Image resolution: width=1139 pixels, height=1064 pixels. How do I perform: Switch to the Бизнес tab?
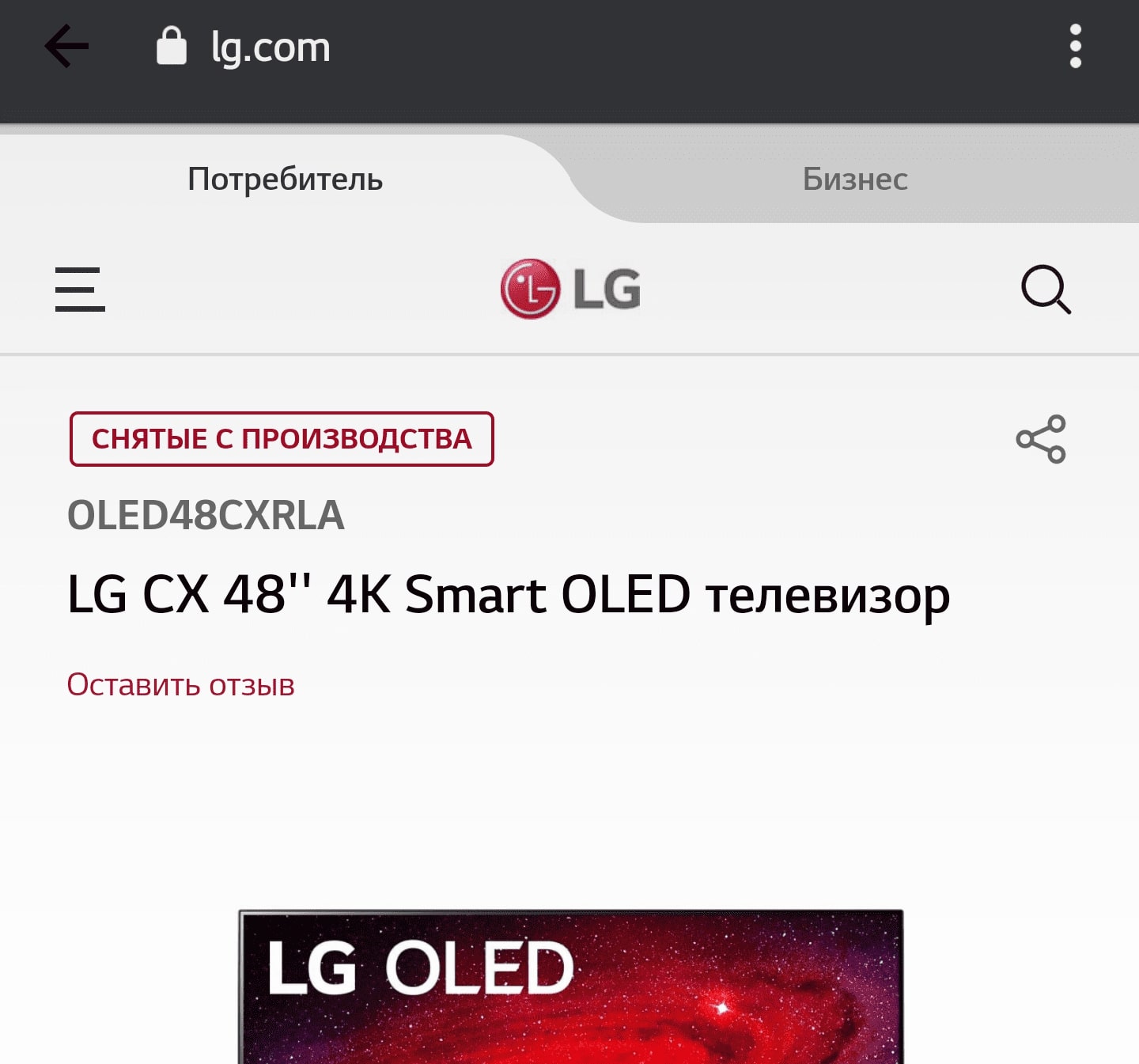[x=855, y=180]
